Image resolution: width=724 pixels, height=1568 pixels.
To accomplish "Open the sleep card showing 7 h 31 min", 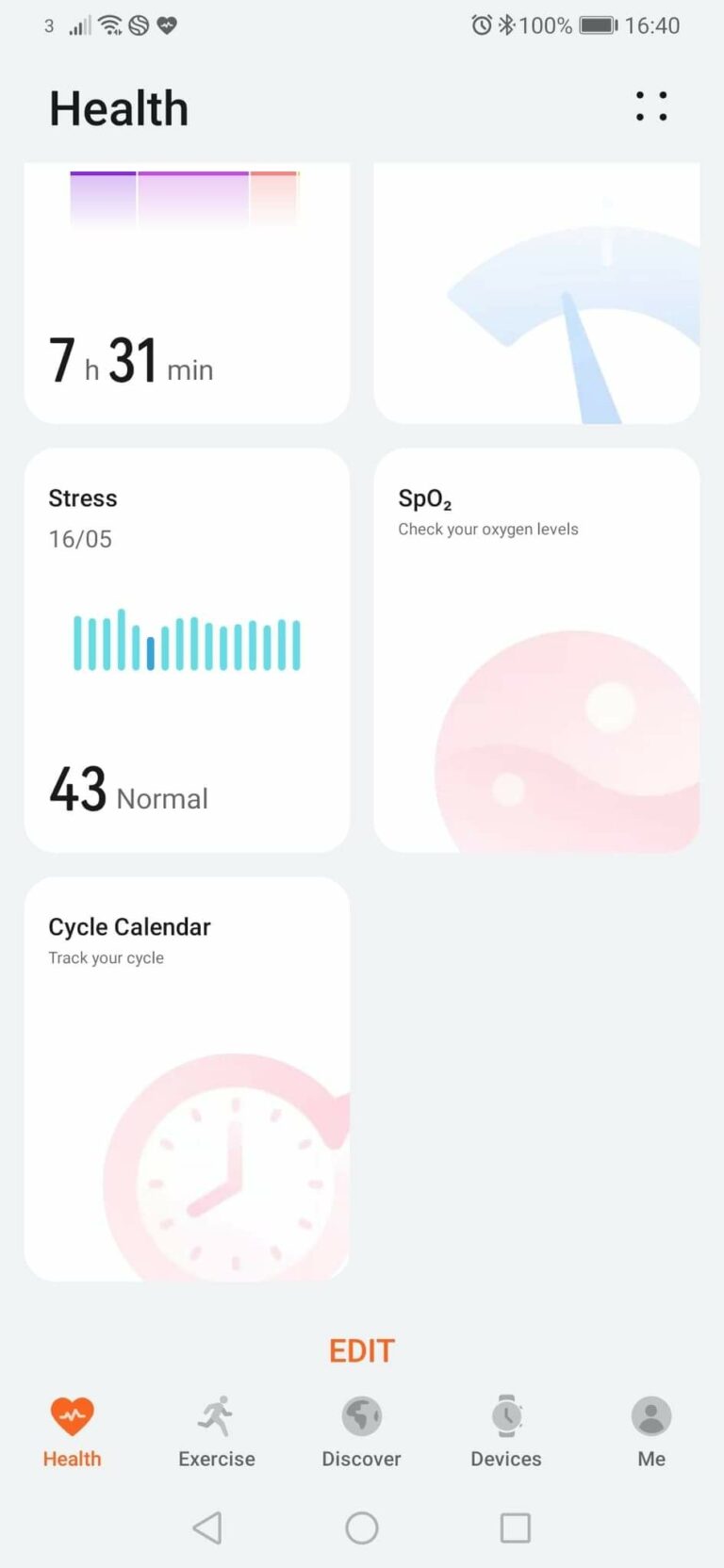I will 187,293.
